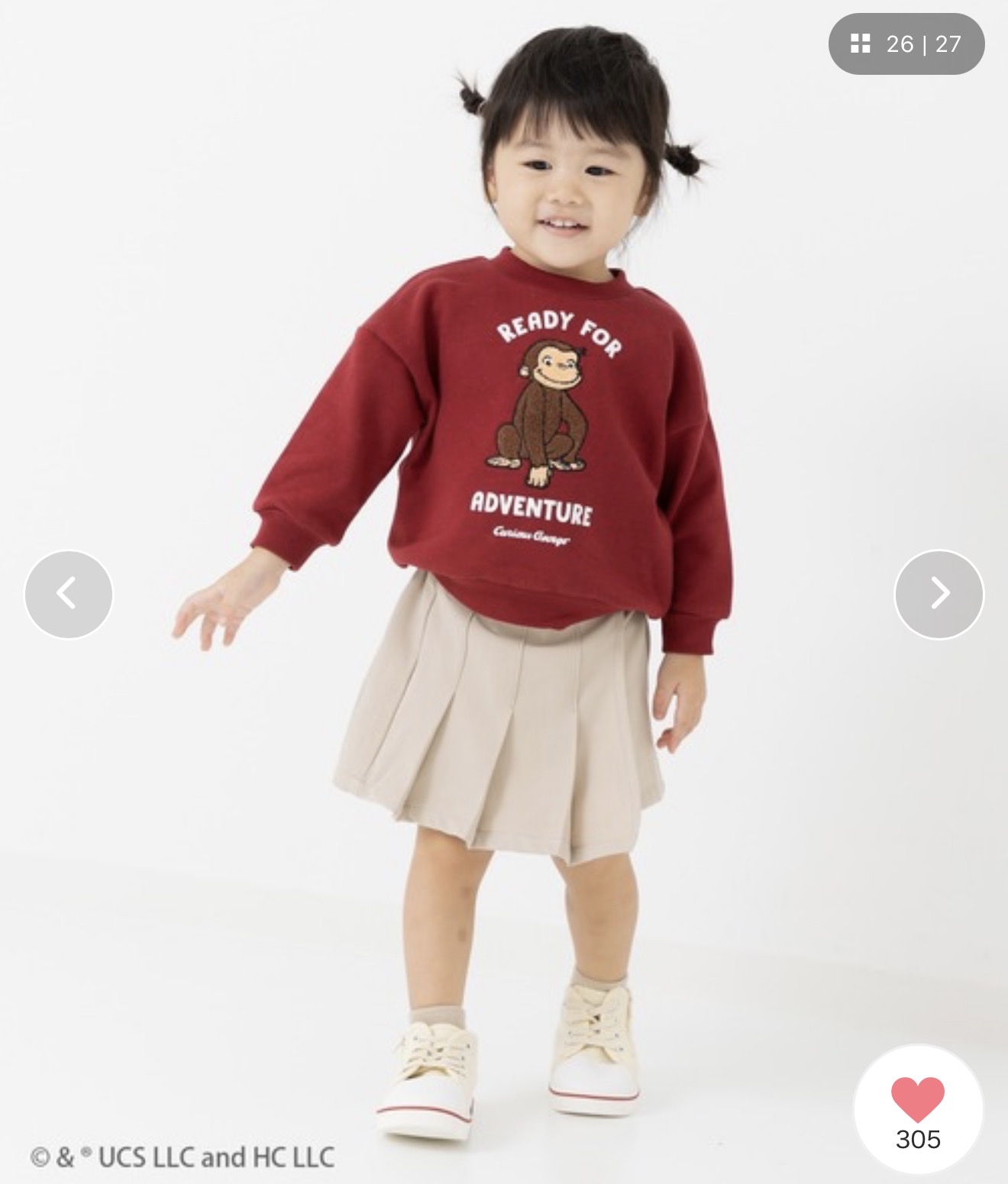Like this item with the heart button
The height and width of the screenshot is (1184, 1008).
coord(918,1109)
